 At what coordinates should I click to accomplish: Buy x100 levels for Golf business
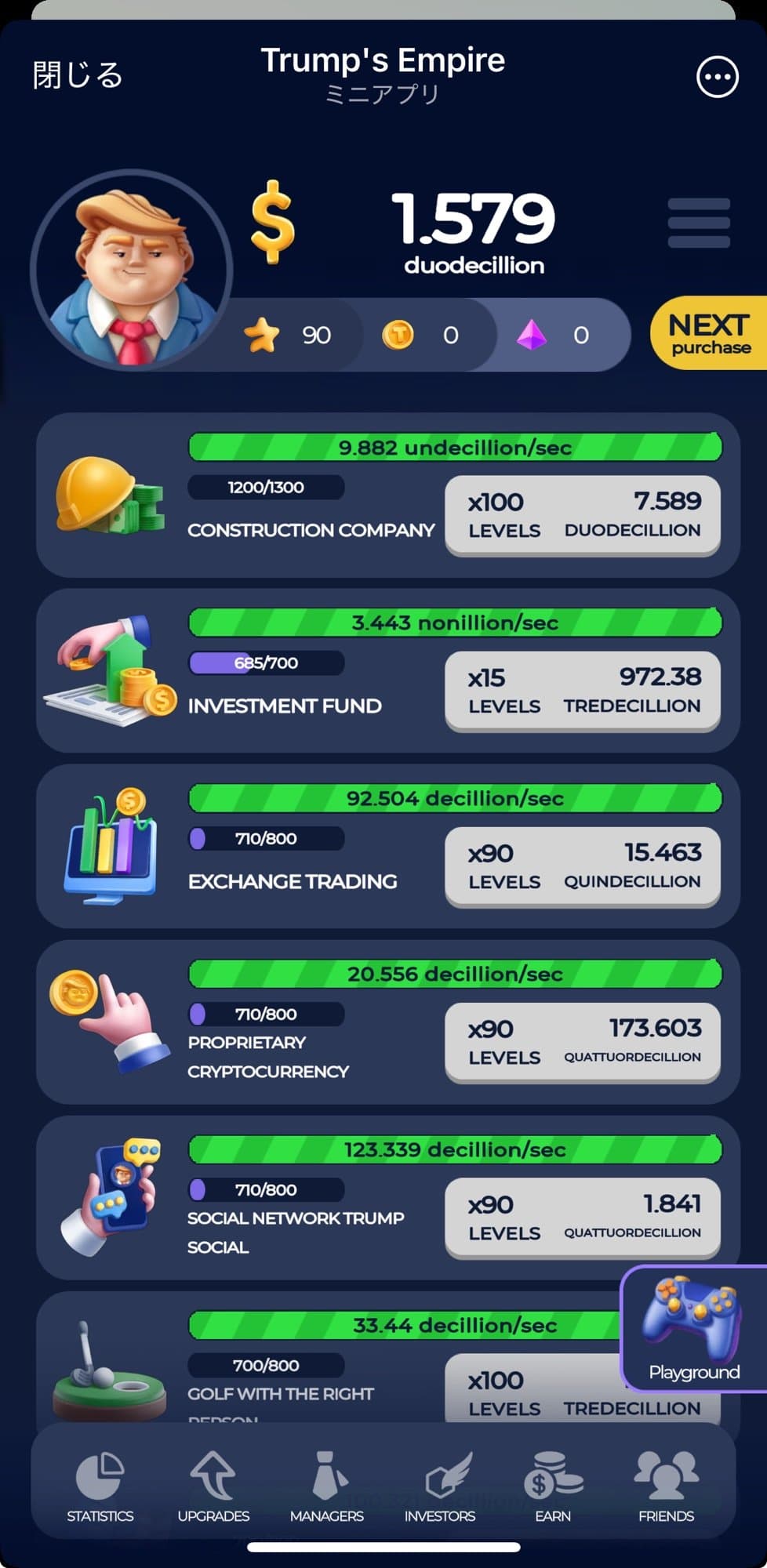[533, 1392]
